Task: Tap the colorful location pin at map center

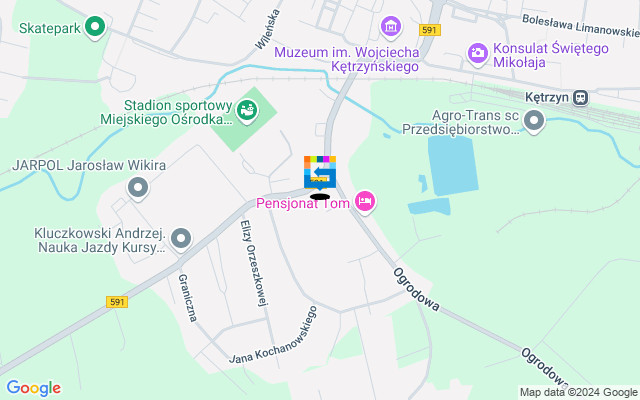Action: tap(320, 171)
